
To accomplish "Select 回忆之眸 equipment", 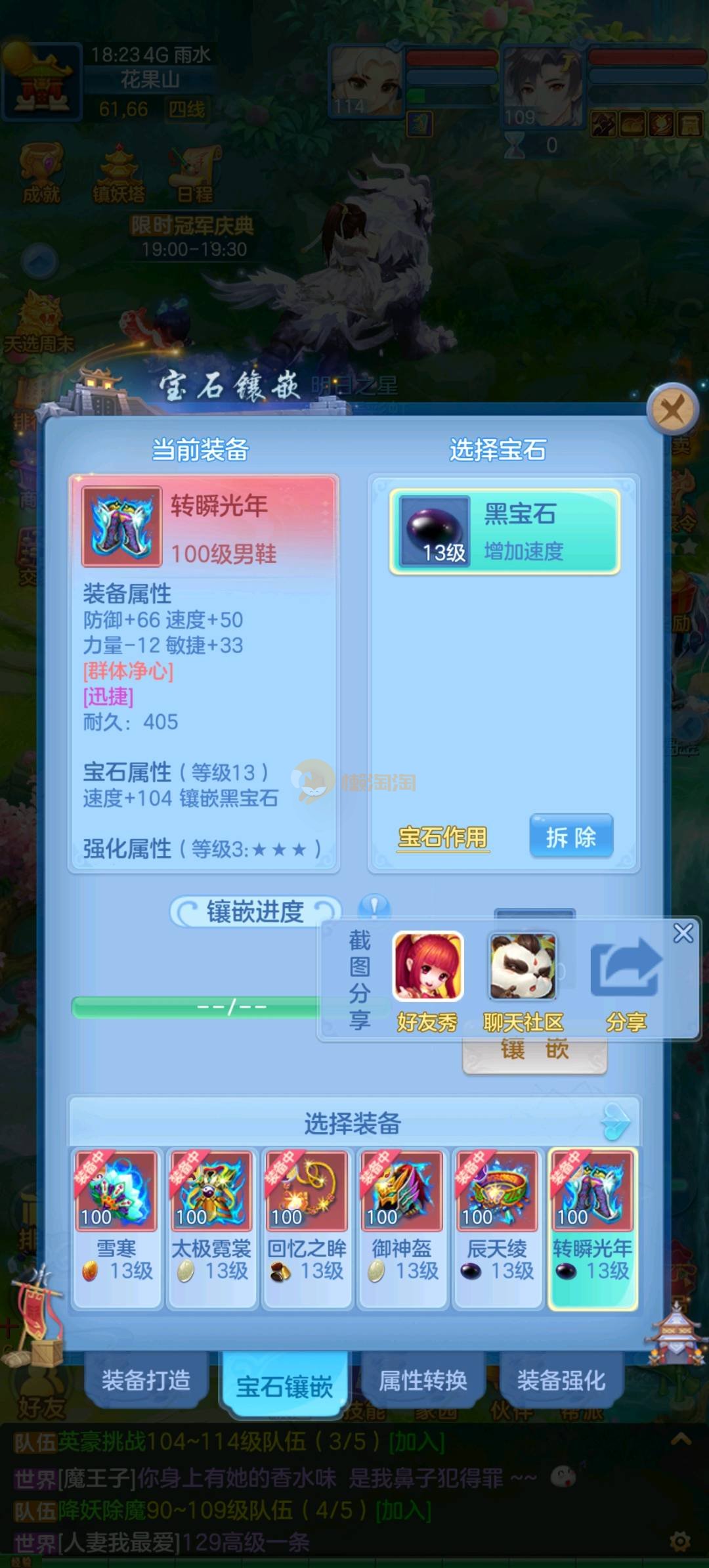I will tap(307, 1227).
